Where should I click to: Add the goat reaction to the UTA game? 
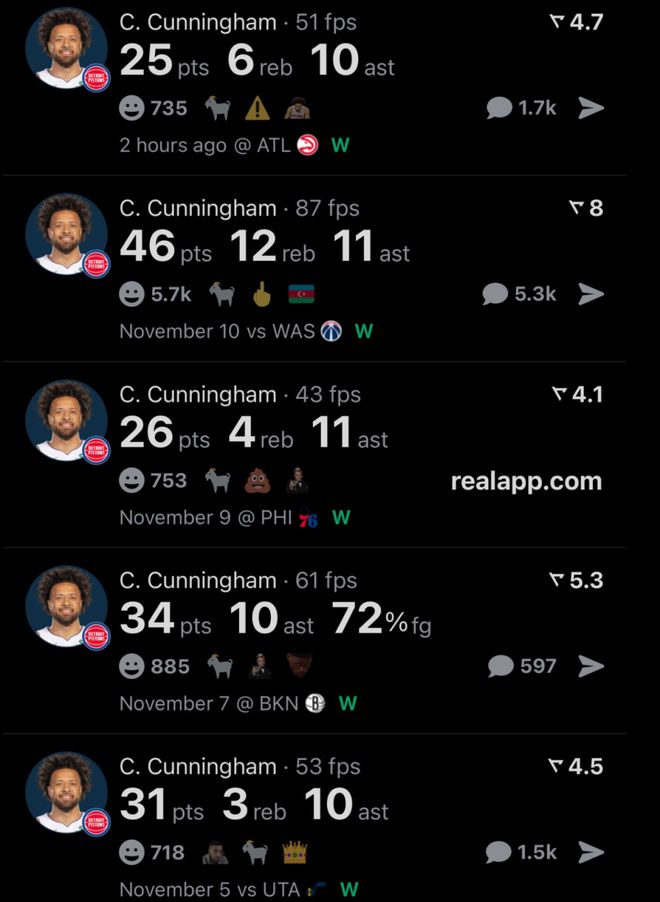[x=258, y=852]
